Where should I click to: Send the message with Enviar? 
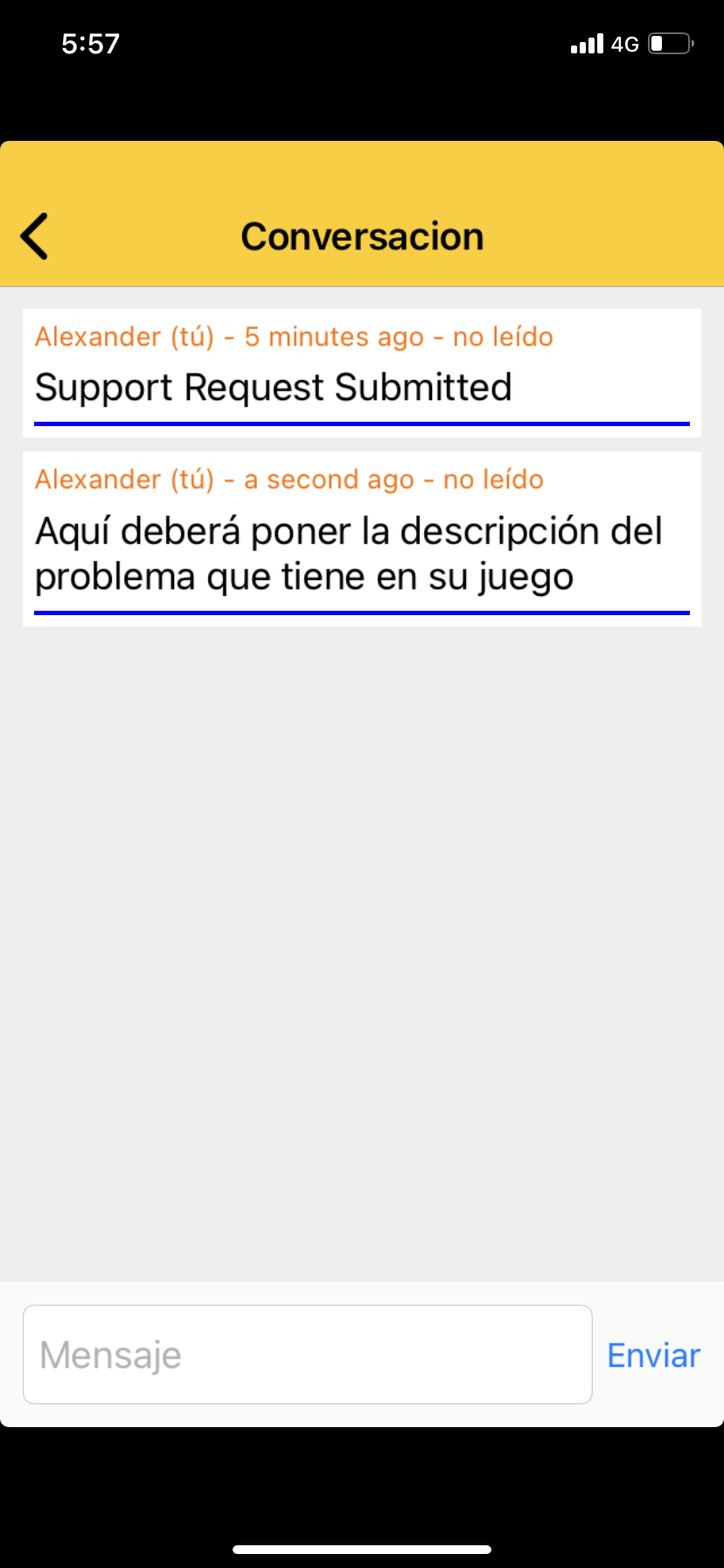[654, 1355]
